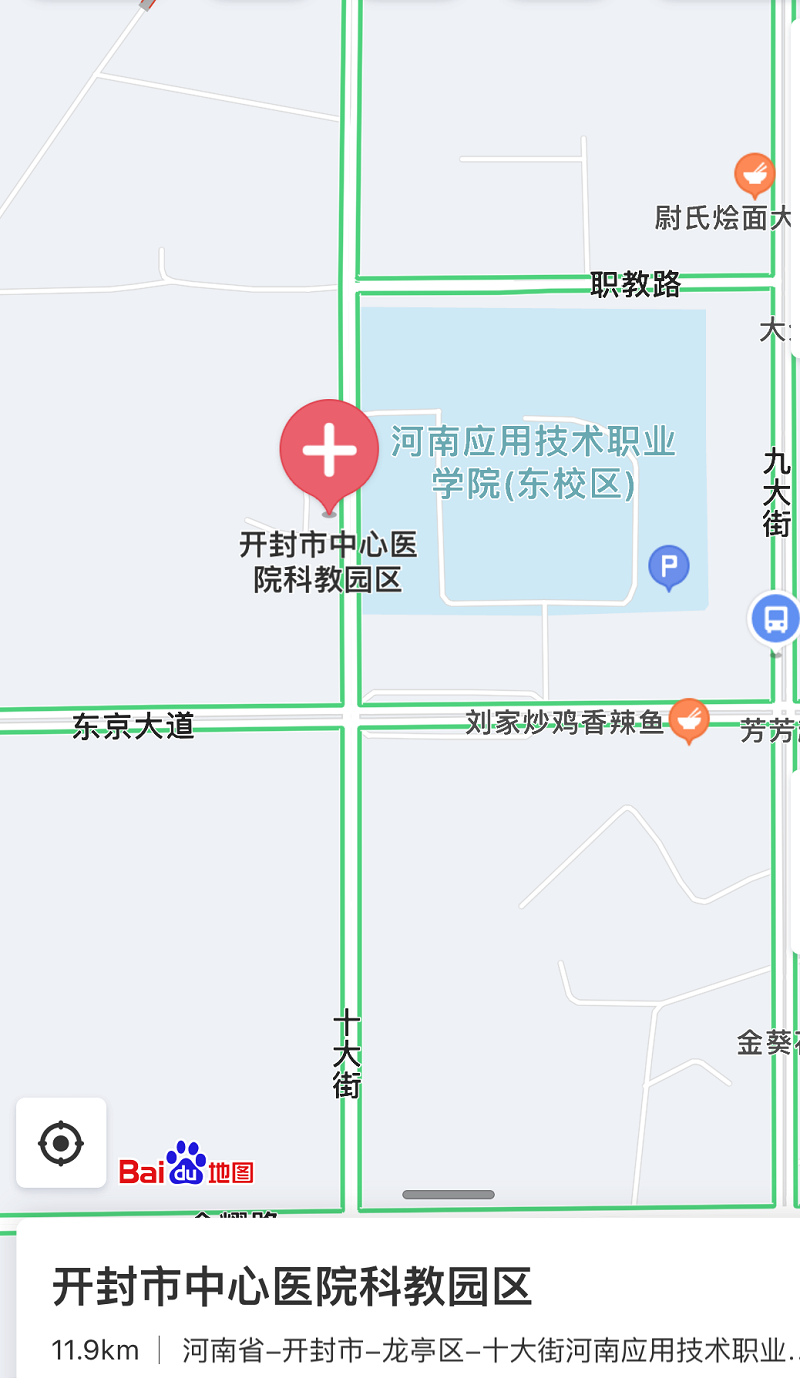This screenshot has height=1378, width=800.
Task: Open 刘家炒鸡香辣鱼 restaurant marker
Action: pos(688,721)
